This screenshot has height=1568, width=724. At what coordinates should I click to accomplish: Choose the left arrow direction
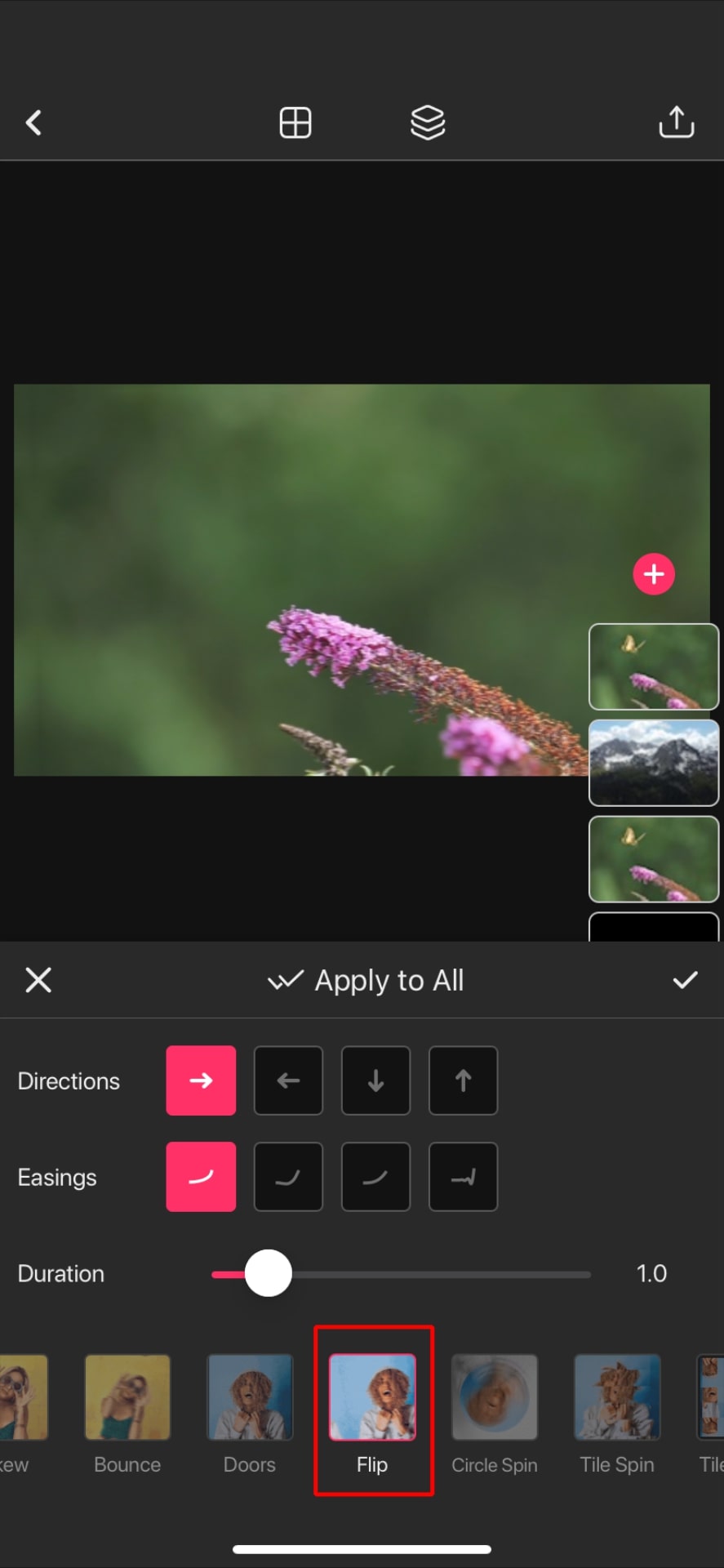[288, 1080]
